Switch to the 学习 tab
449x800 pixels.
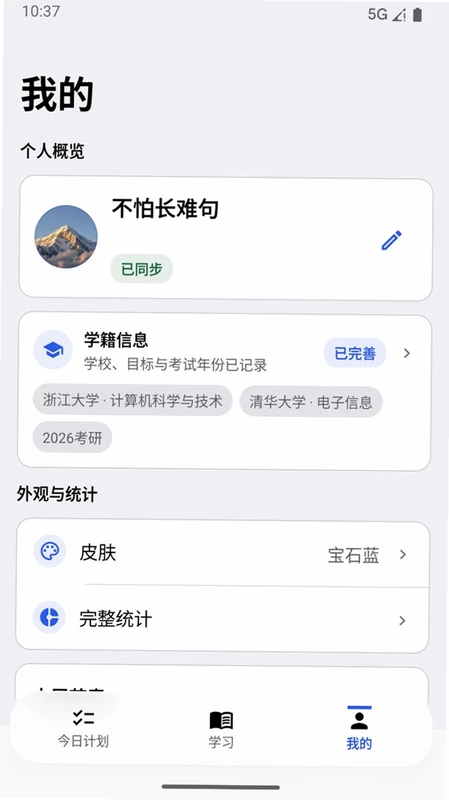click(x=221, y=730)
